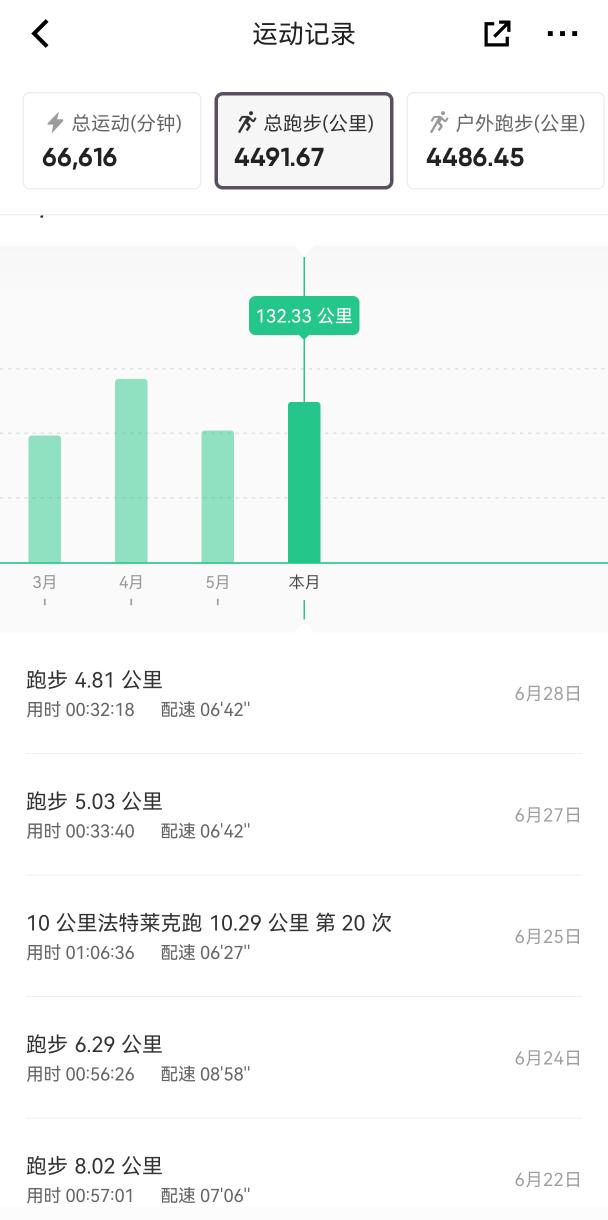Open the three-dot overflow menu

tap(562, 34)
